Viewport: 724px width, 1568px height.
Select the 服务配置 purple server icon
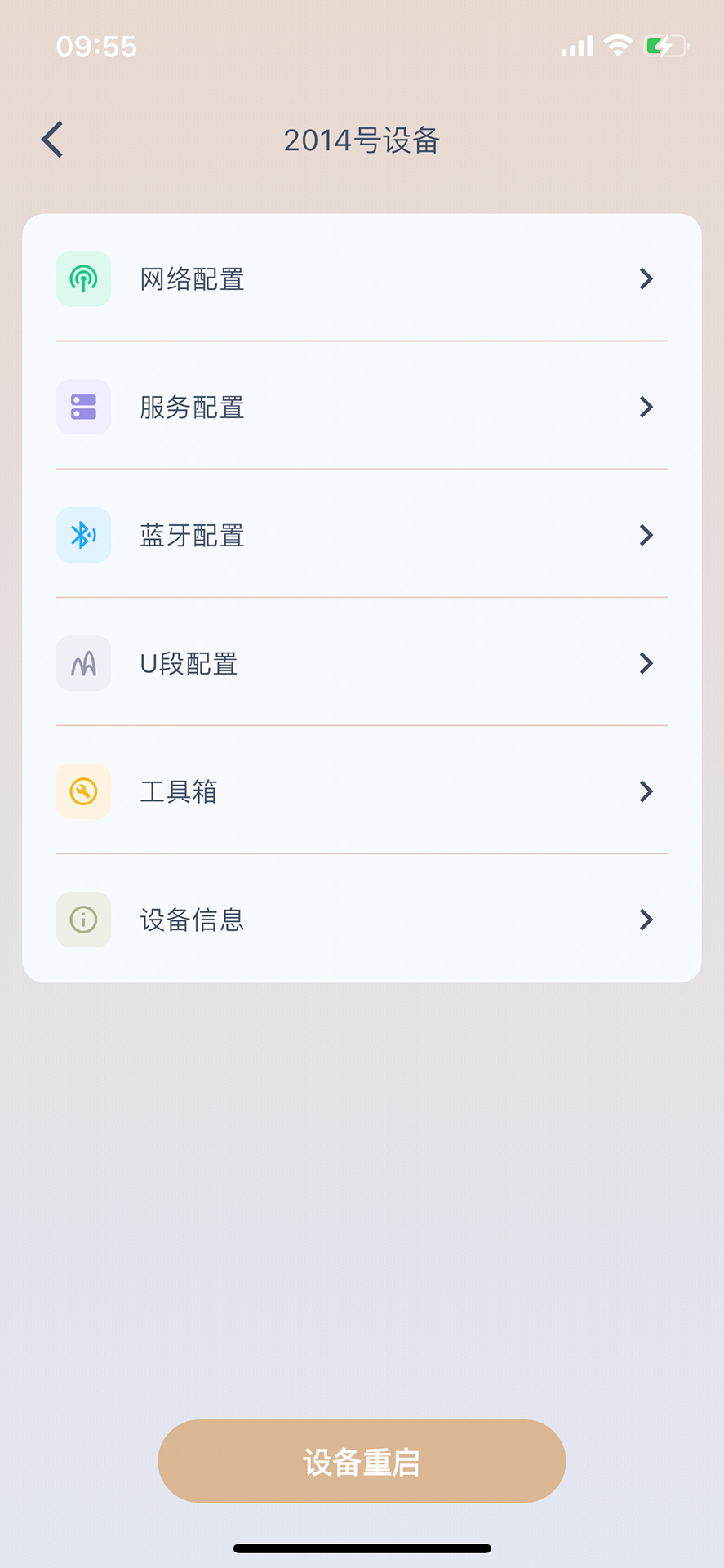[x=82, y=407]
